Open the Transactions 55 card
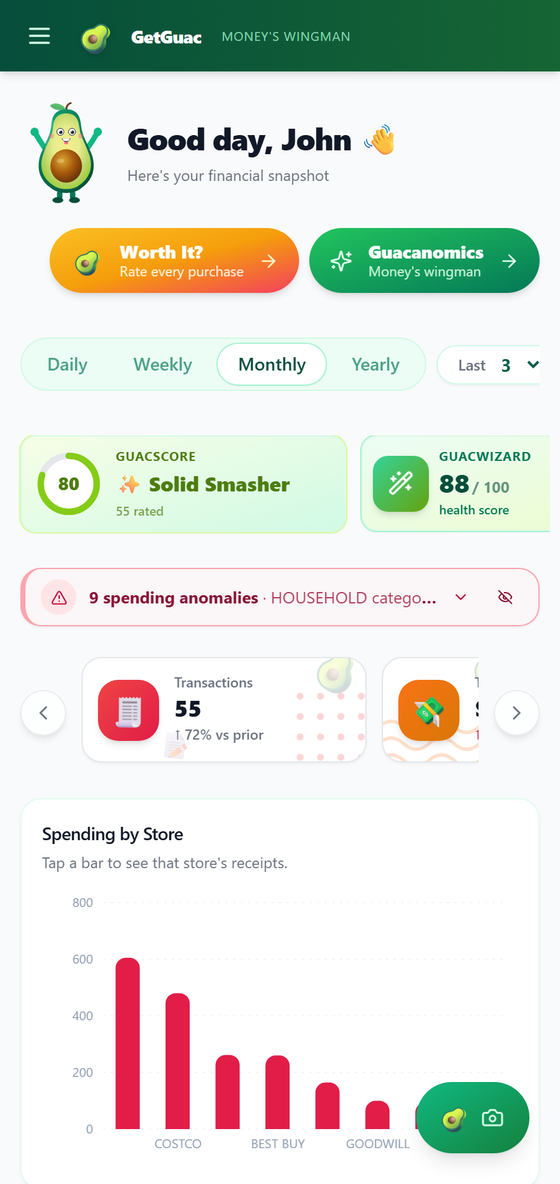Screen dimensions: 560x1184 point(224,710)
